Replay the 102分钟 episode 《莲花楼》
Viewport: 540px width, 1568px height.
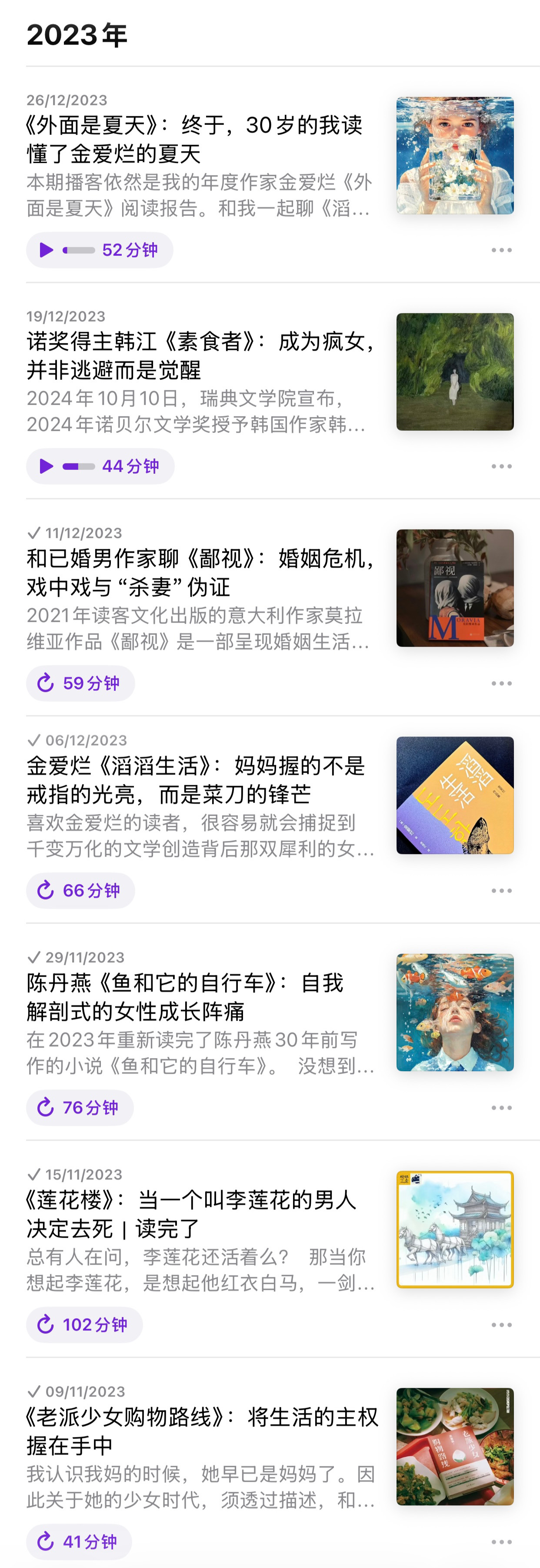tap(84, 1324)
